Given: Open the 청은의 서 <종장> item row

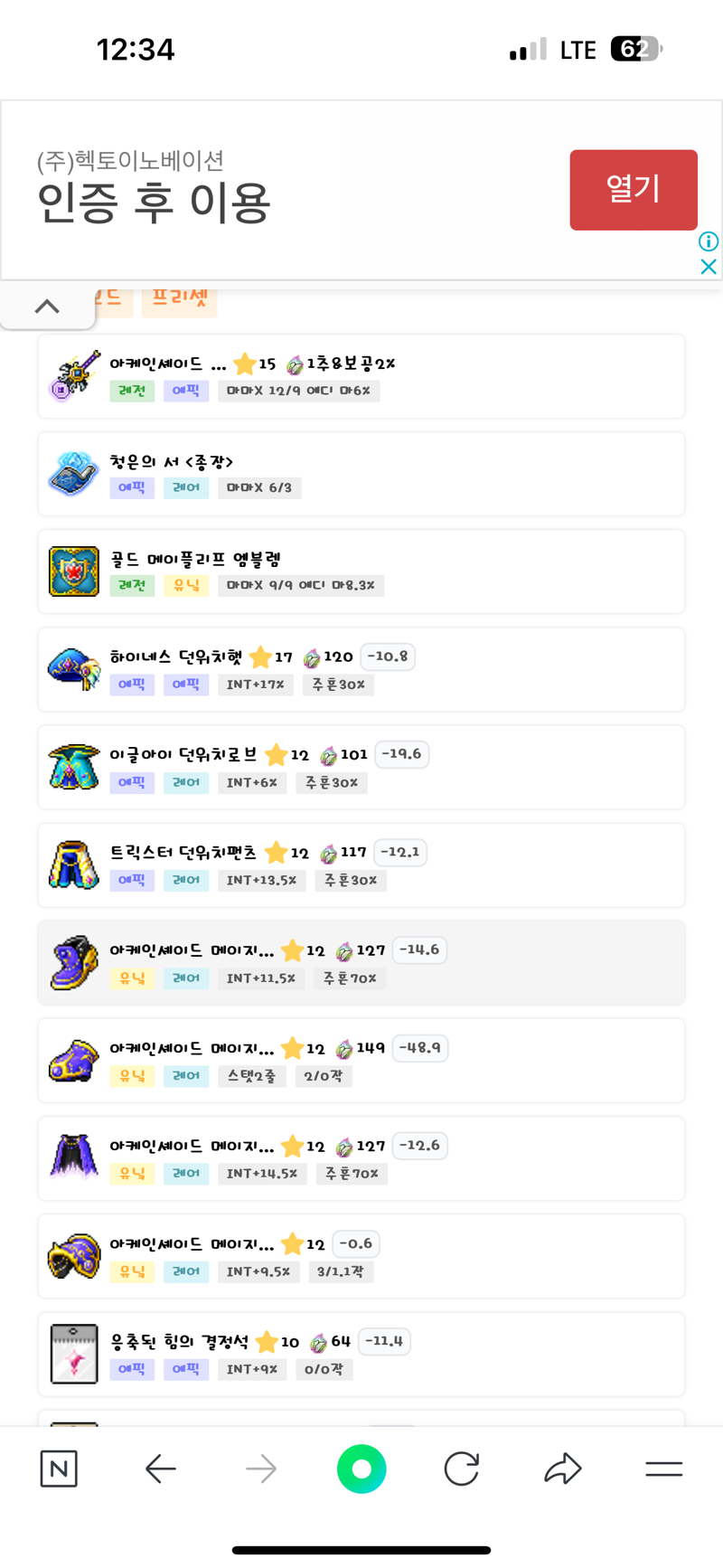Looking at the screenshot, I should click(361, 474).
